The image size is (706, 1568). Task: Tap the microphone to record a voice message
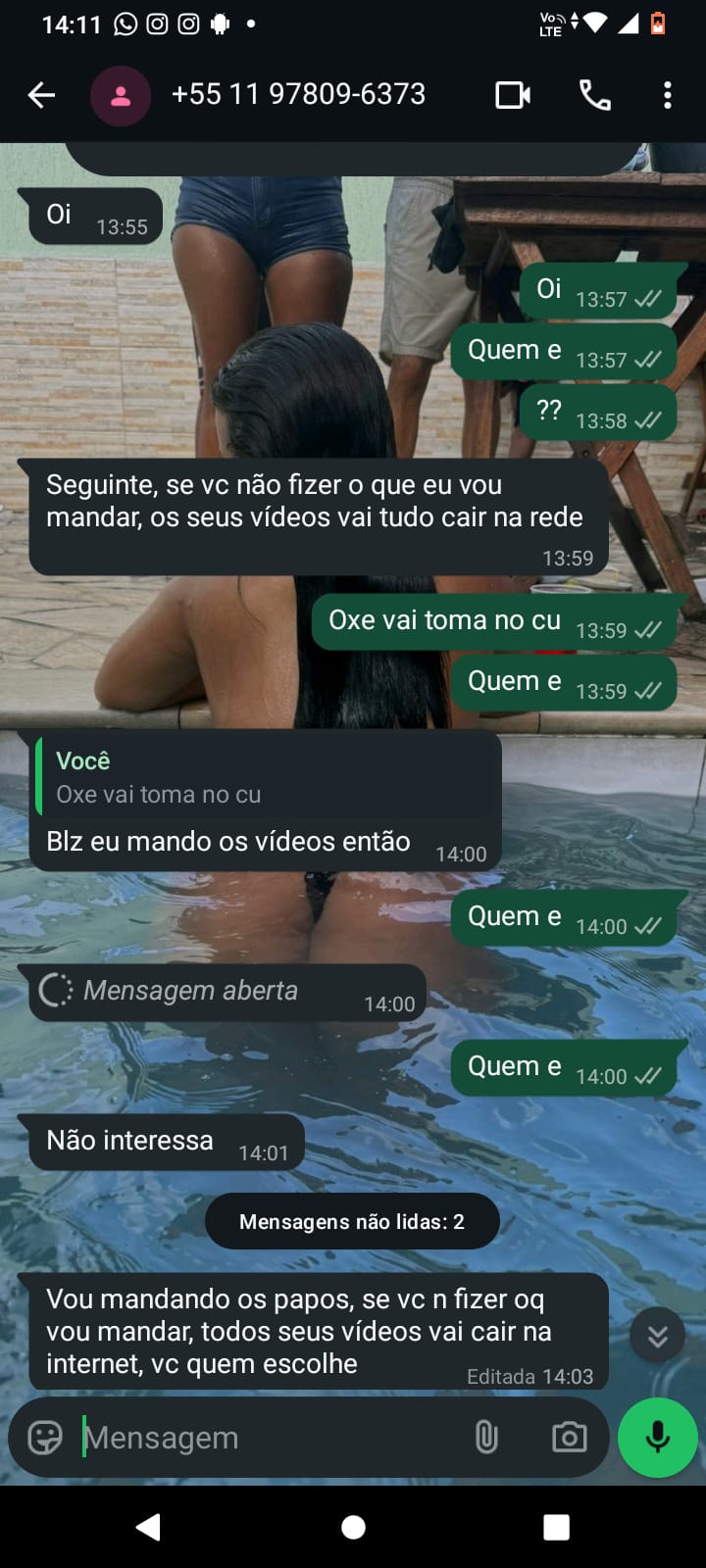tap(658, 1438)
